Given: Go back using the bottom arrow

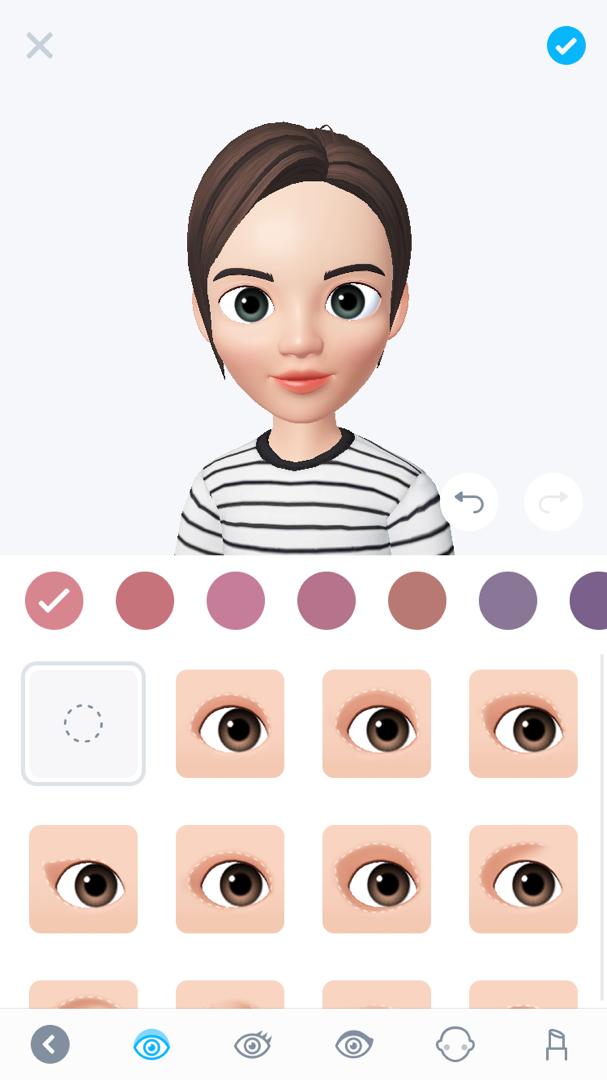Looking at the screenshot, I should coord(50,1045).
